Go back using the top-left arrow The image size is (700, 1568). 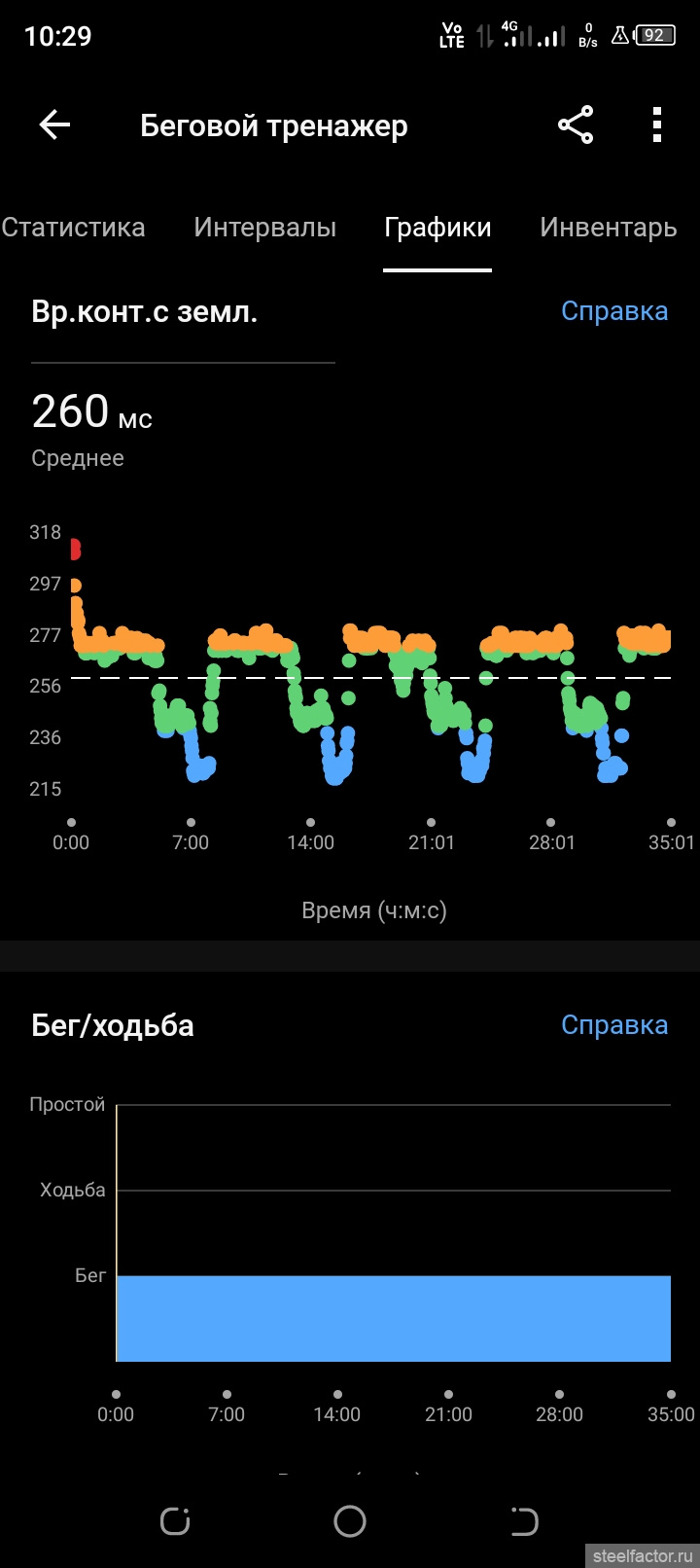(x=55, y=125)
